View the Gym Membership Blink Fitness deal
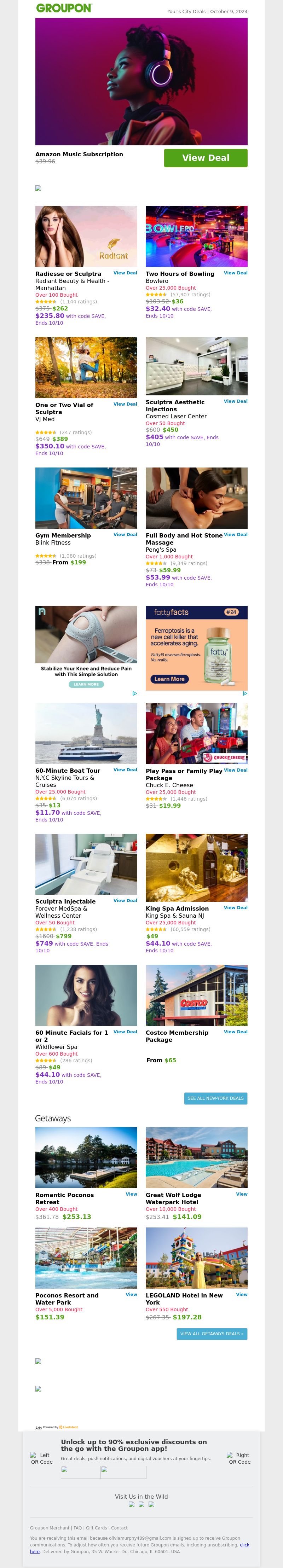The image size is (283, 1568). tap(125, 534)
